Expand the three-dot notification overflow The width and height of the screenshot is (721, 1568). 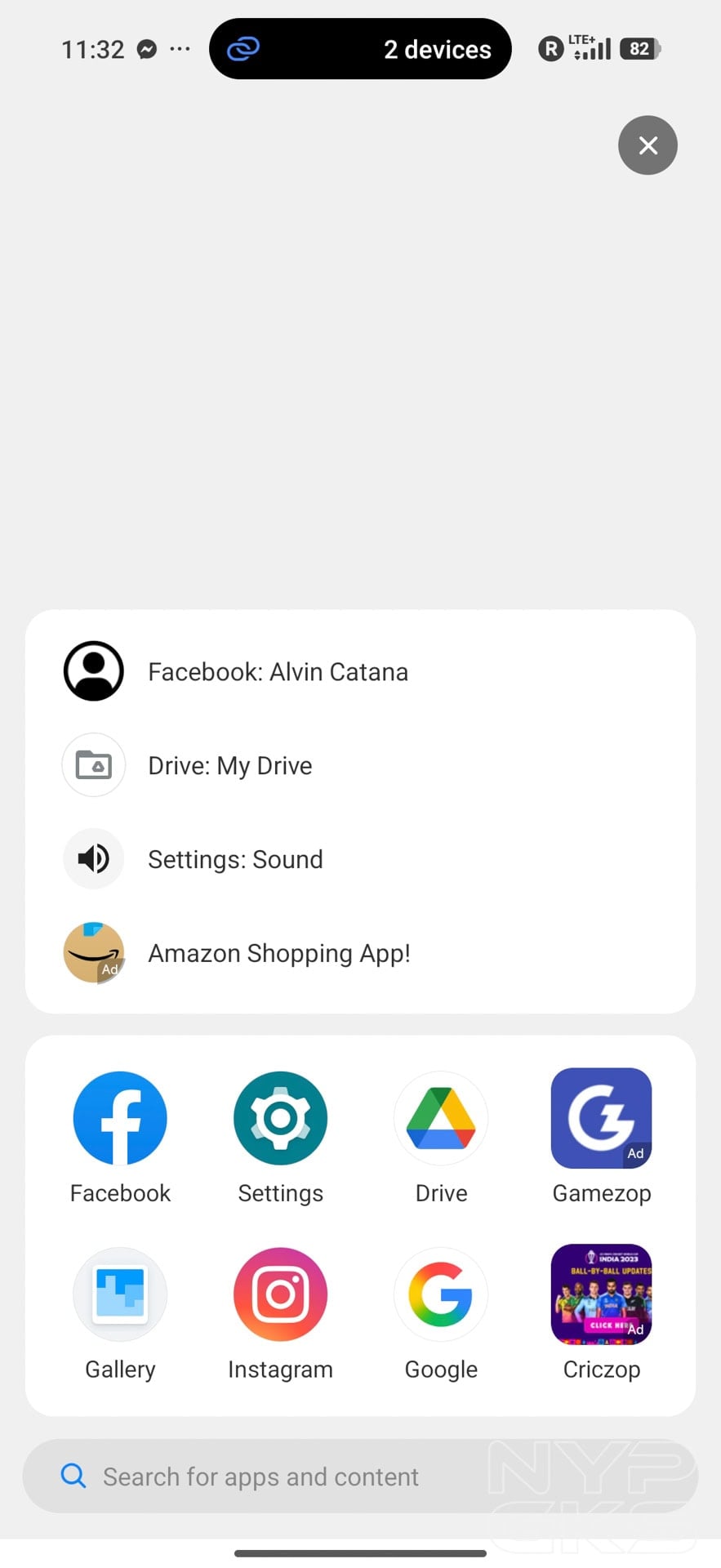click(x=179, y=49)
